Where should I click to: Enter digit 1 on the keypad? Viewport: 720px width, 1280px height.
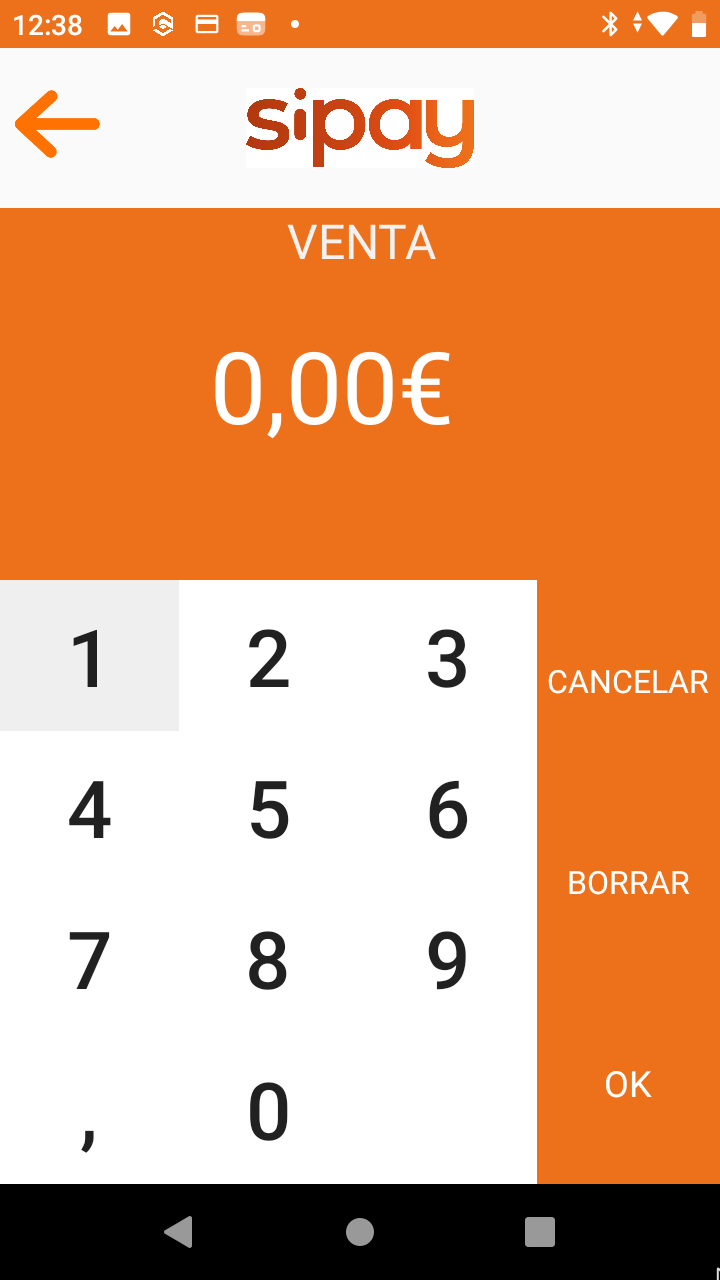[89, 657]
